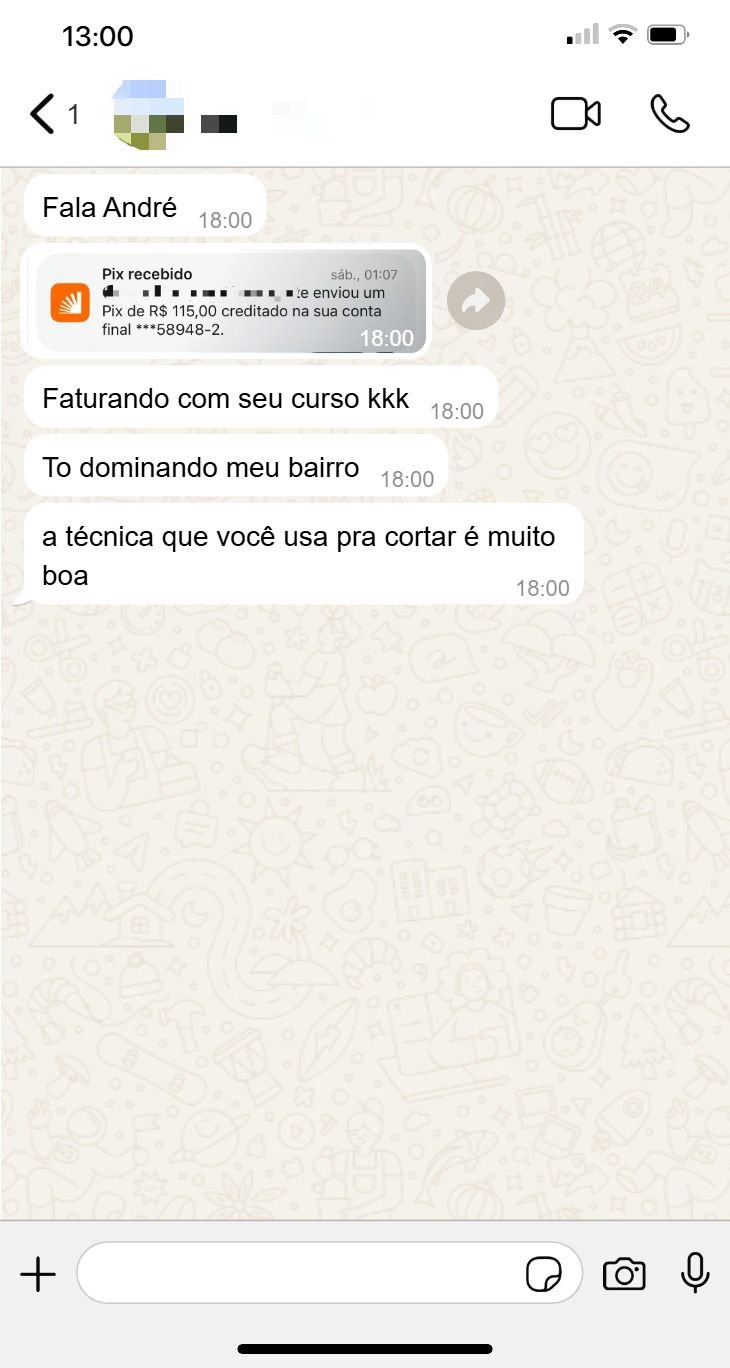730x1368 pixels.
Task: Forward the Pix recebido message
Action: click(475, 300)
